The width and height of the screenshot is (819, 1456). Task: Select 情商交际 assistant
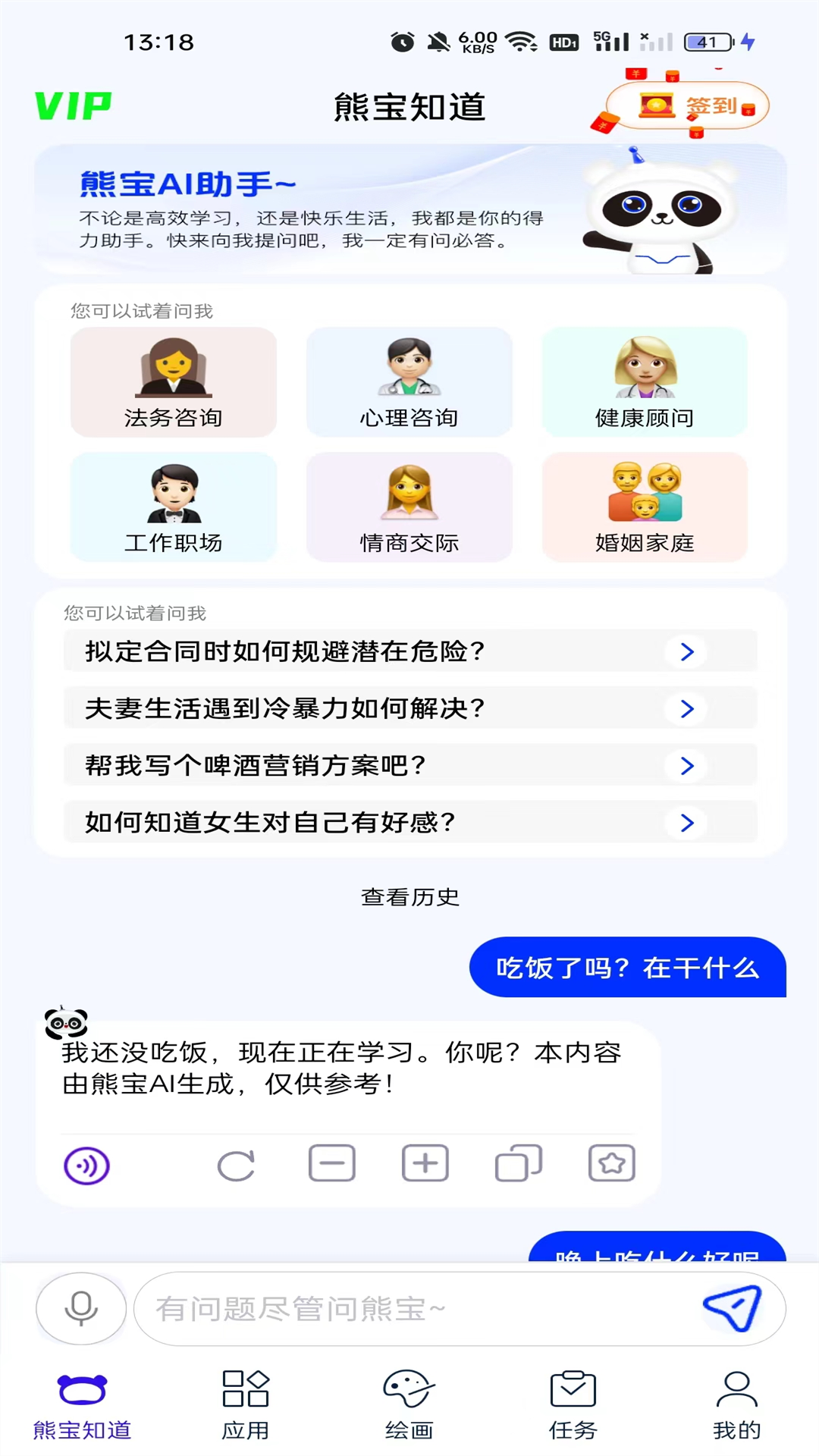409,507
